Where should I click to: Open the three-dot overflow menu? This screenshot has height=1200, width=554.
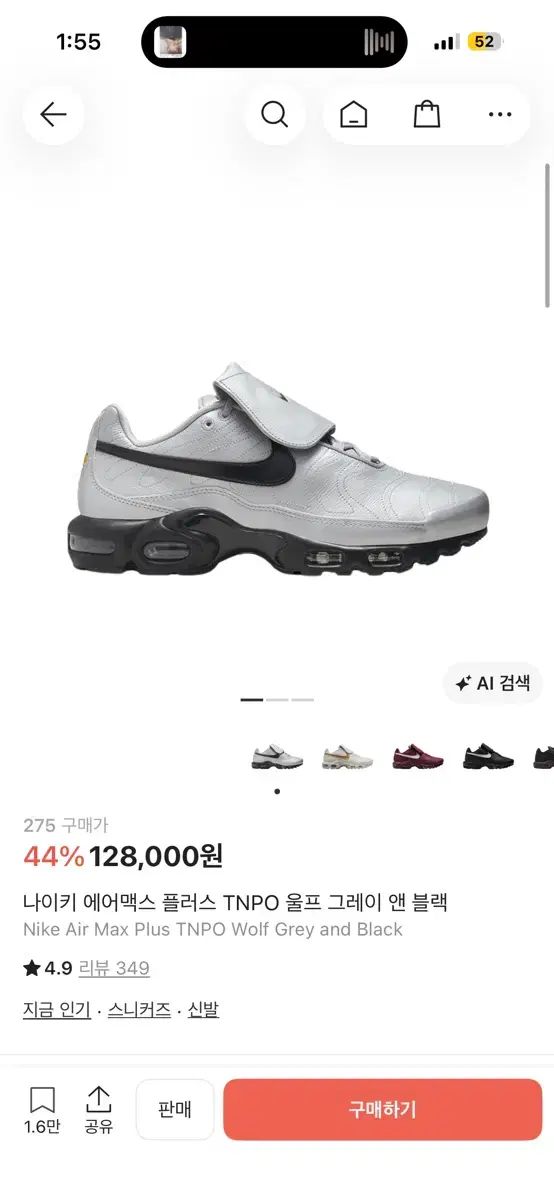[500, 115]
